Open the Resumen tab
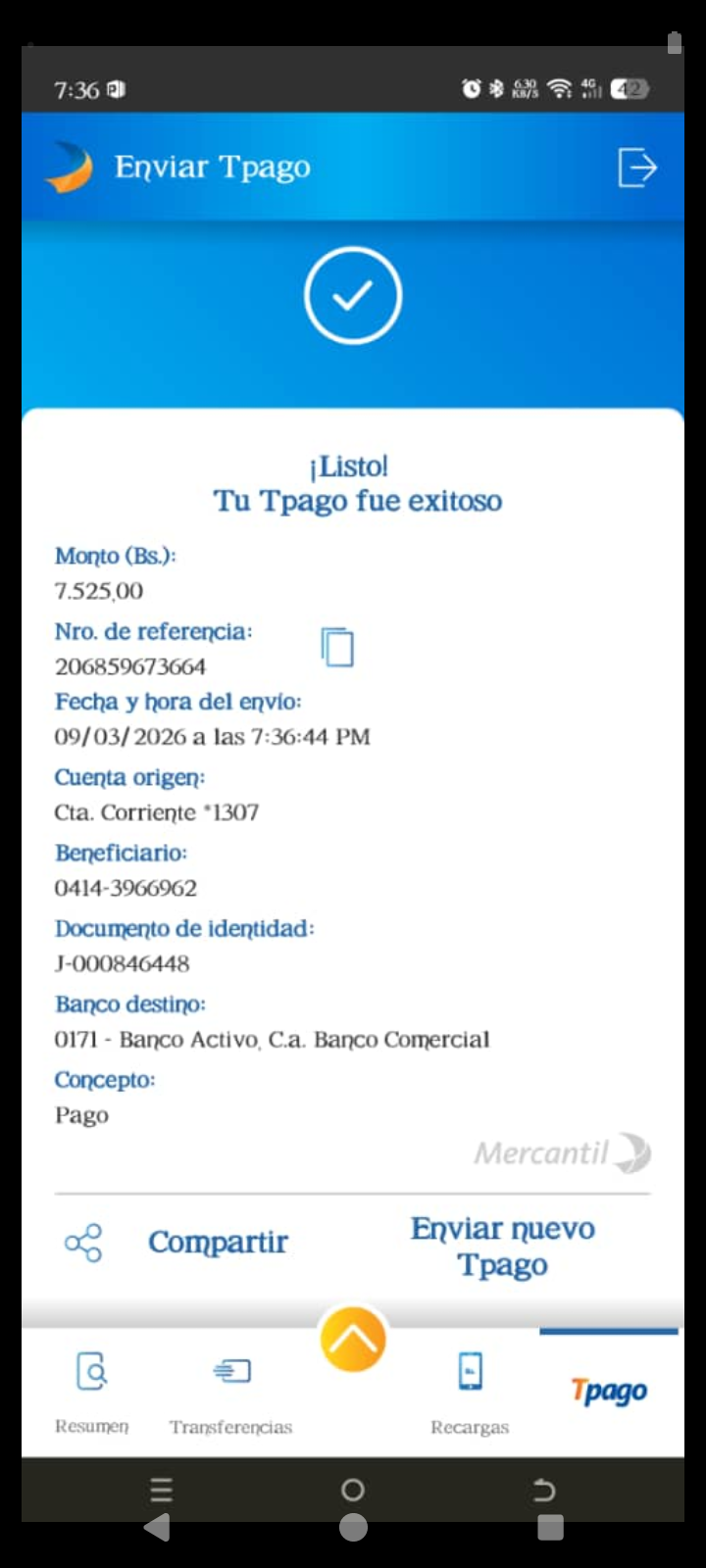The height and width of the screenshot is (1568, 706). point(92,1390)
